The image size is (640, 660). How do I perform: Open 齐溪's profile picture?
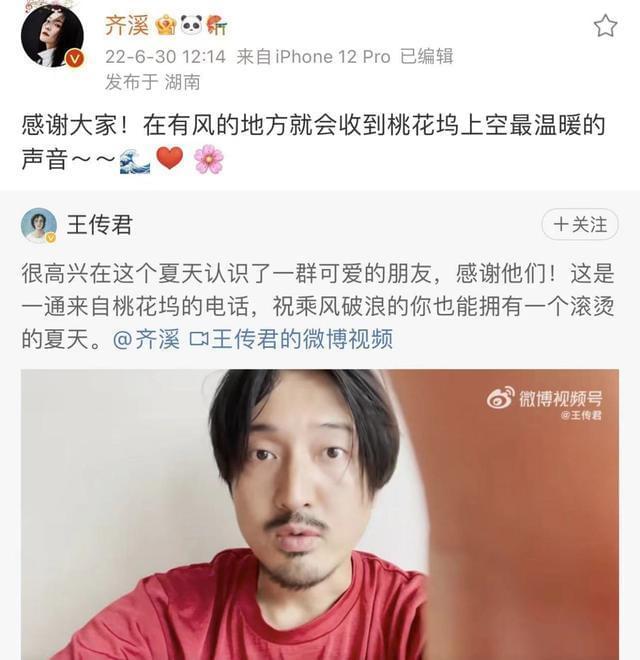coord(51,35)
